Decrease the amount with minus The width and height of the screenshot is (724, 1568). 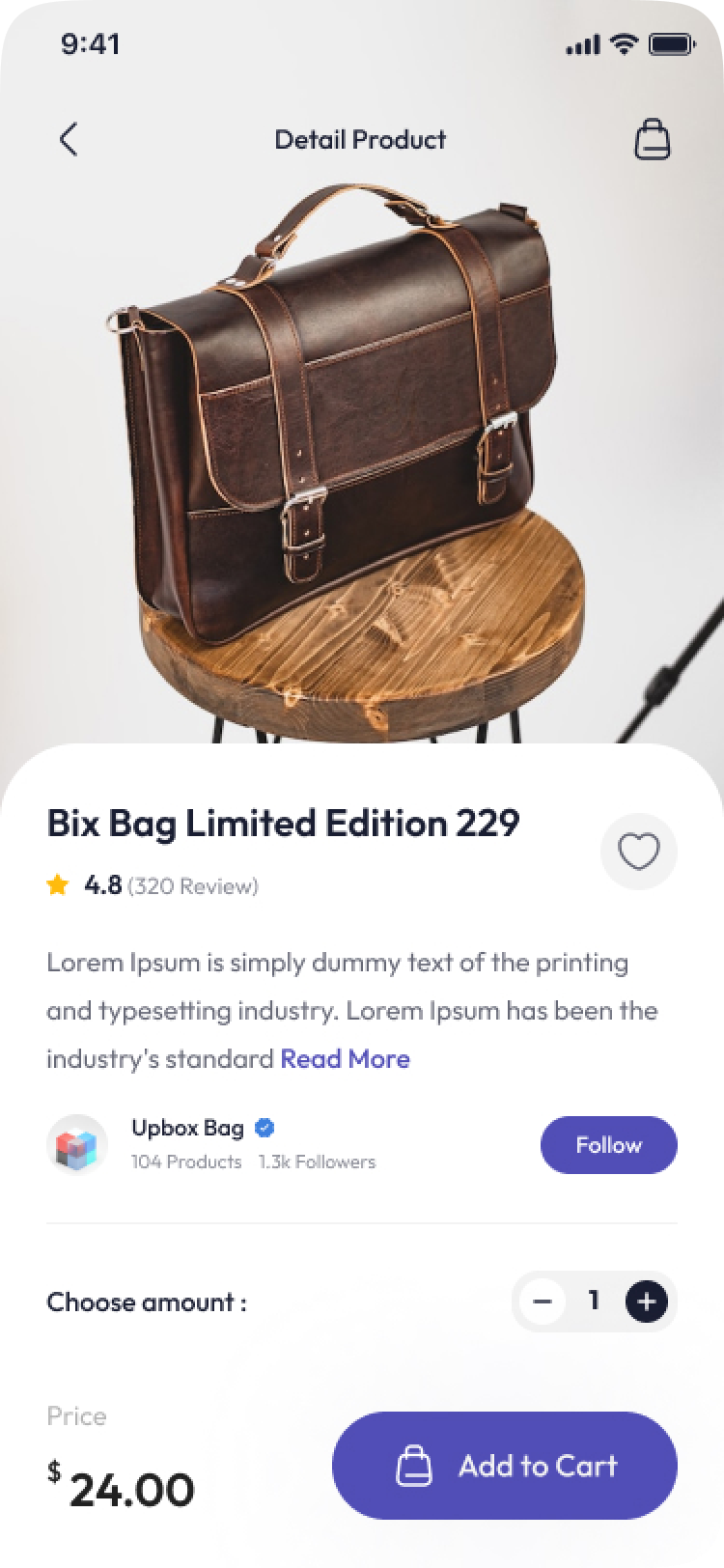pos(542,1302)
